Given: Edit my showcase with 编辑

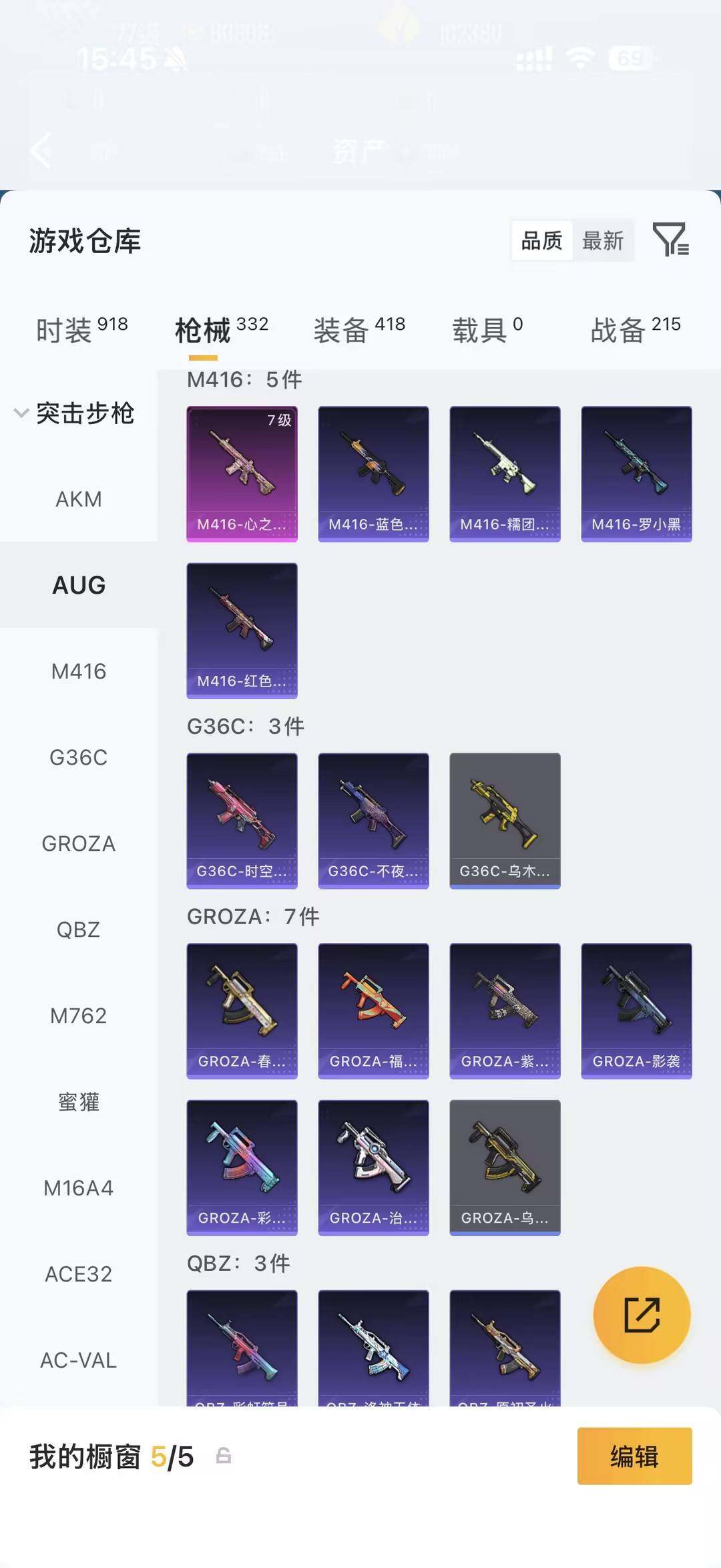Looking at the screenshot, I should tap(634, 1456).
